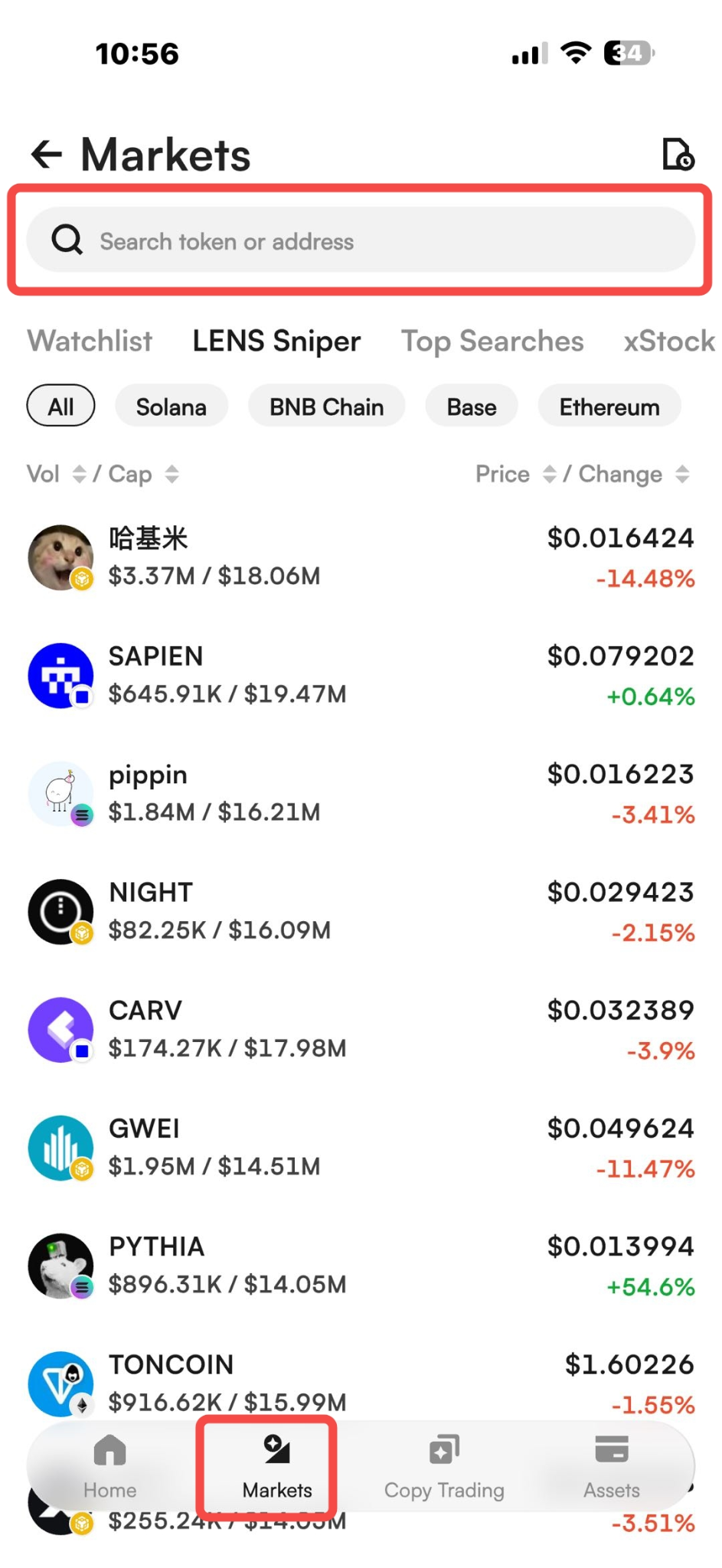Open the SAPIEN token row
The width and height of the screenshot is (722, 1568).
tap(361, 675)
